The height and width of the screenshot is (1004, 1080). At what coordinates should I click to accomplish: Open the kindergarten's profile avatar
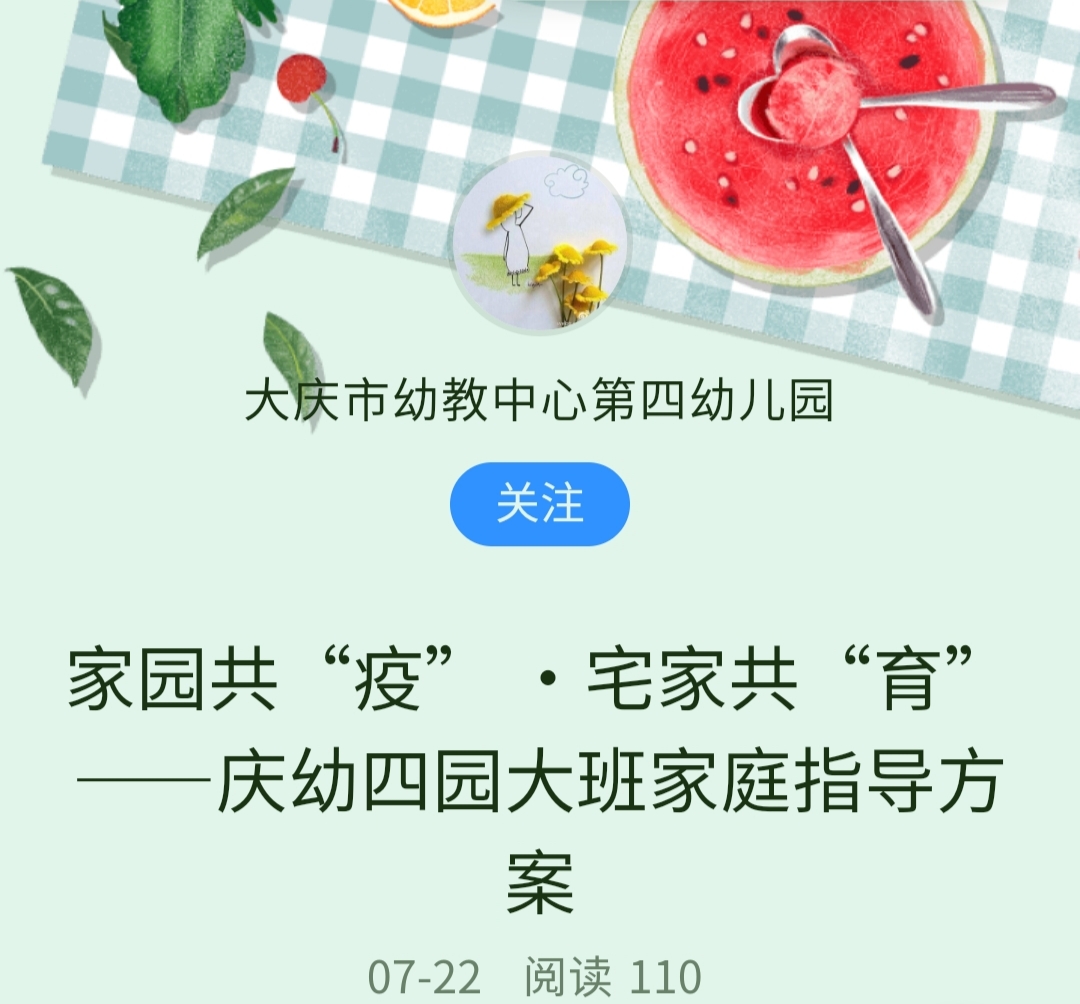(x=540, y=242)
